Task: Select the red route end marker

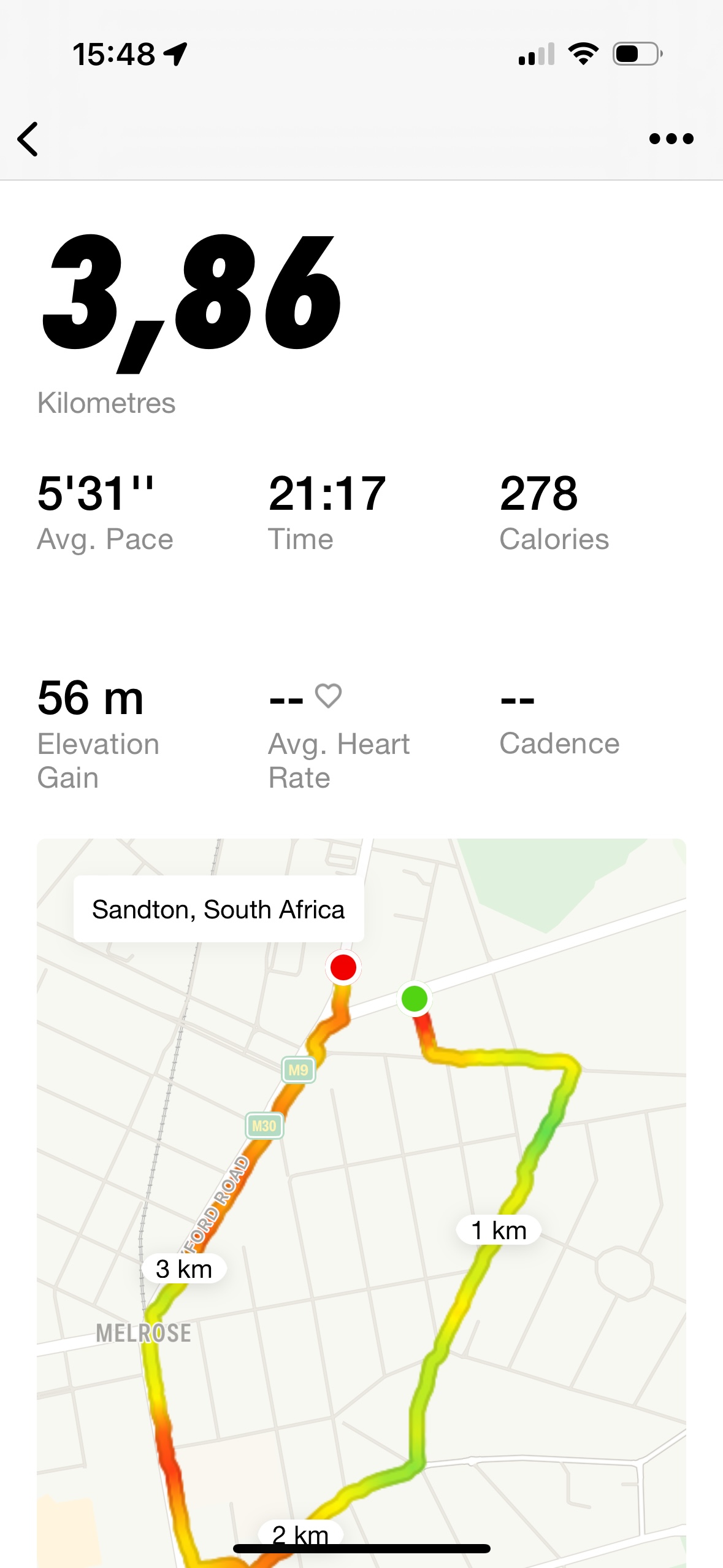Action: coord(344,966)
